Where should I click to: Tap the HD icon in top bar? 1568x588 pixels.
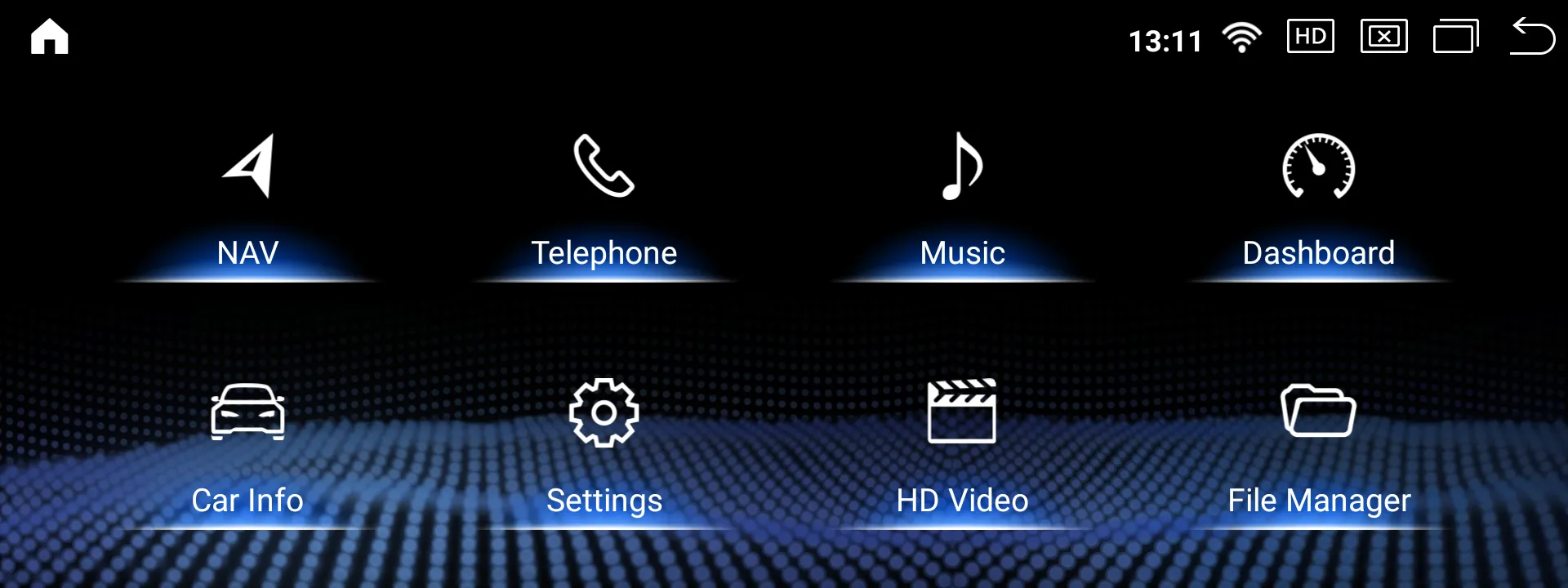point(1310,37)
